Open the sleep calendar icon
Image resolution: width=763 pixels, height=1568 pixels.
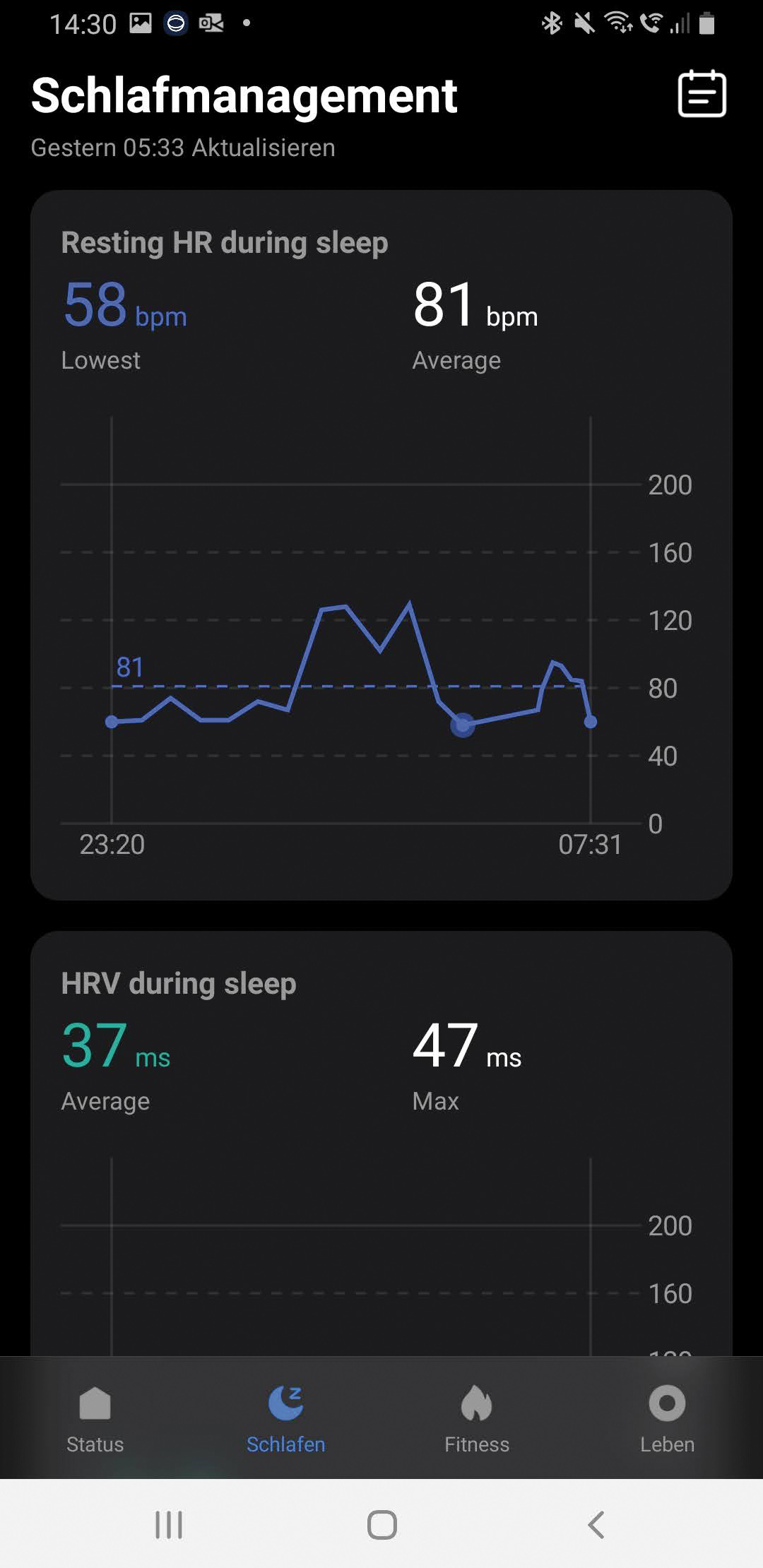(x=702, y=94)
